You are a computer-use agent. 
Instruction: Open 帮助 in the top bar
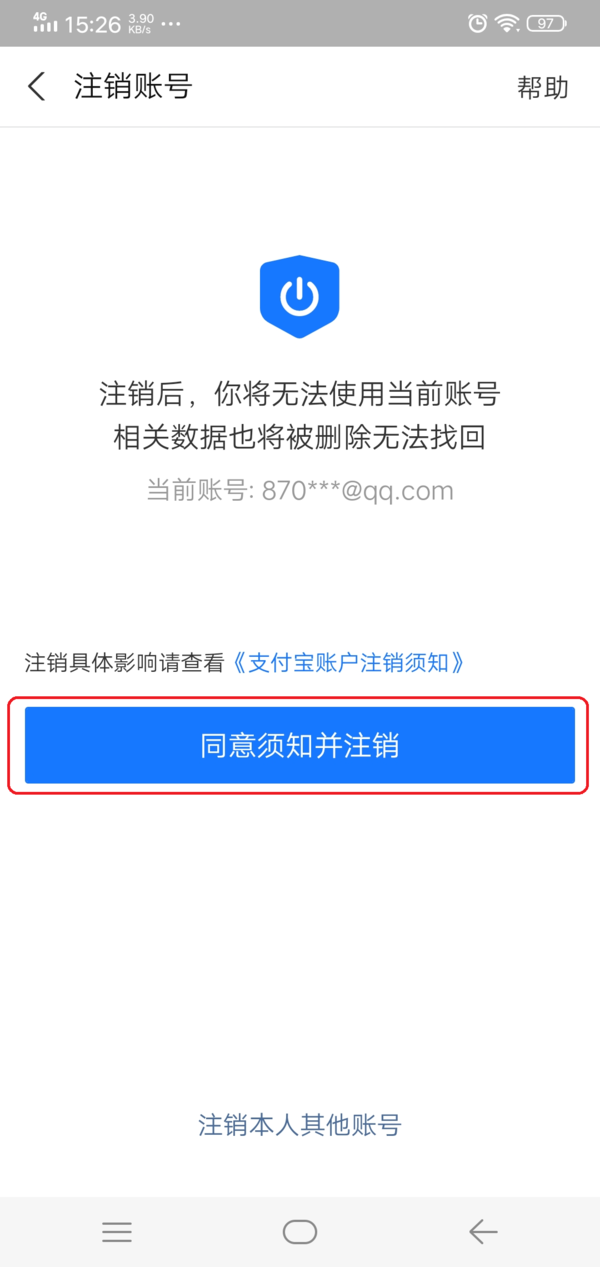pyautogui.click(x=542, y=88)
